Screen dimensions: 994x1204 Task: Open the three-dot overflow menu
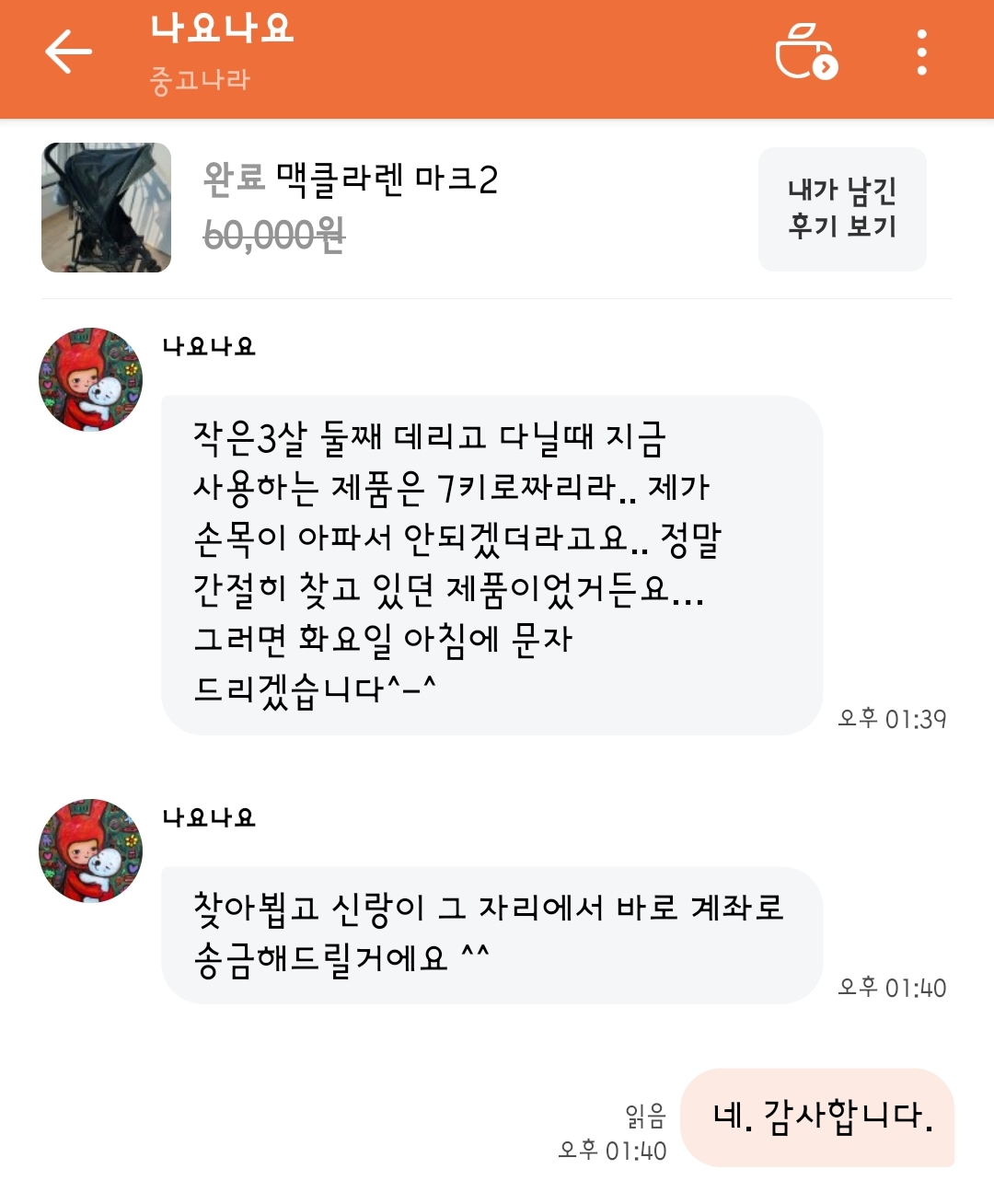tap(921, 52)
